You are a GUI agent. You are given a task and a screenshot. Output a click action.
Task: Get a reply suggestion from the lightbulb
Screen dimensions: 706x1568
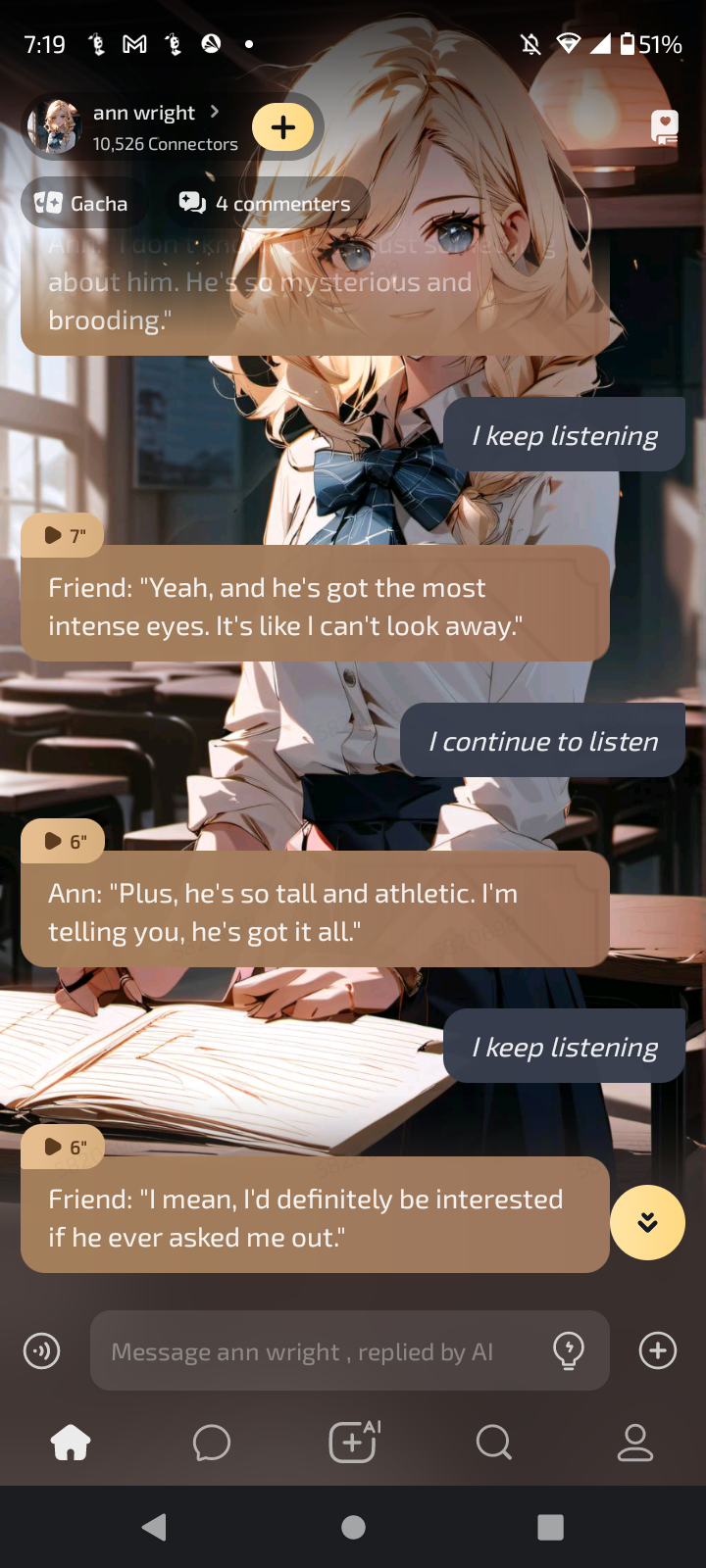coord(569,1351)
